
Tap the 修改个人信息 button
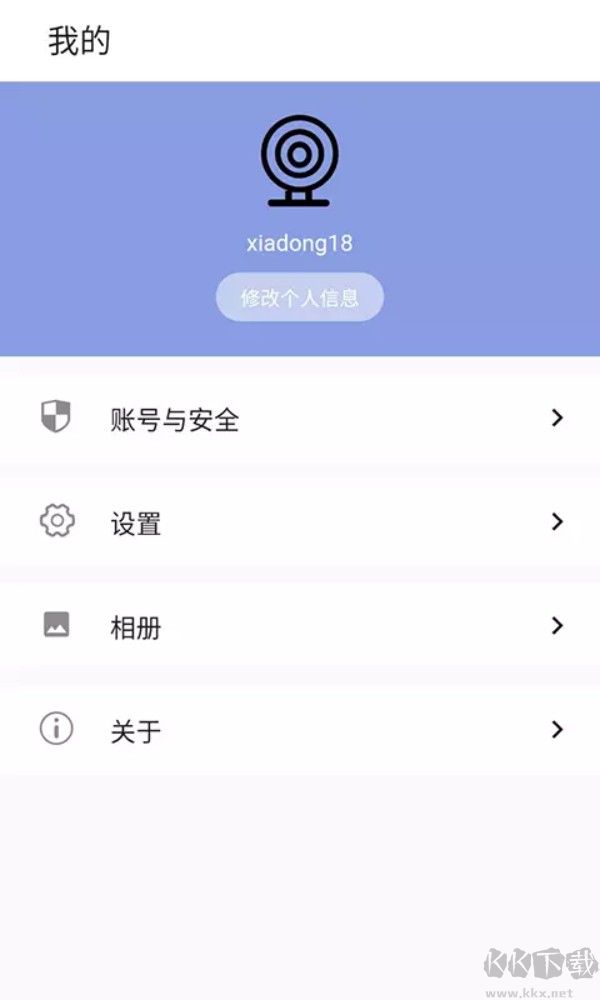299,297
